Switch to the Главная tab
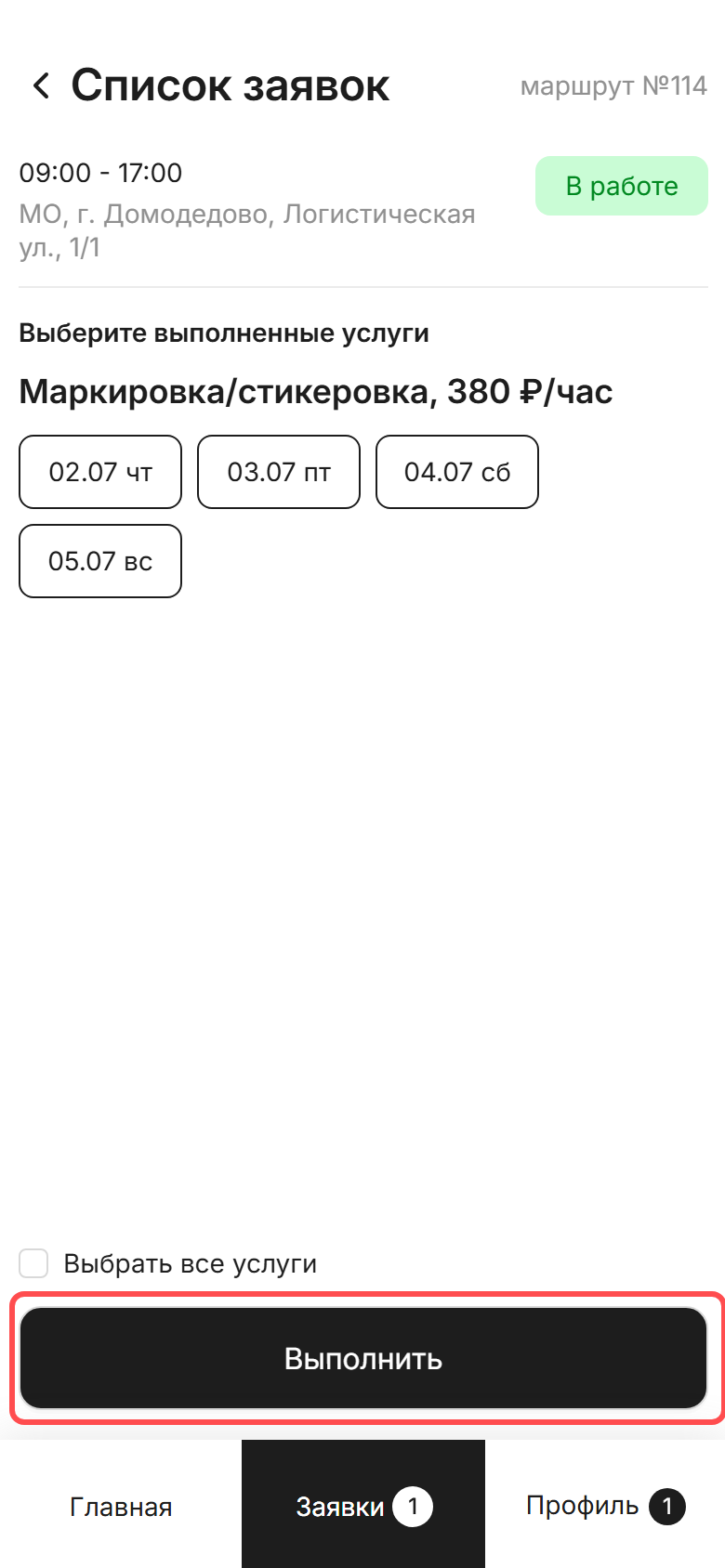Screen dimensions: 725x1568 click(121, 1506)
